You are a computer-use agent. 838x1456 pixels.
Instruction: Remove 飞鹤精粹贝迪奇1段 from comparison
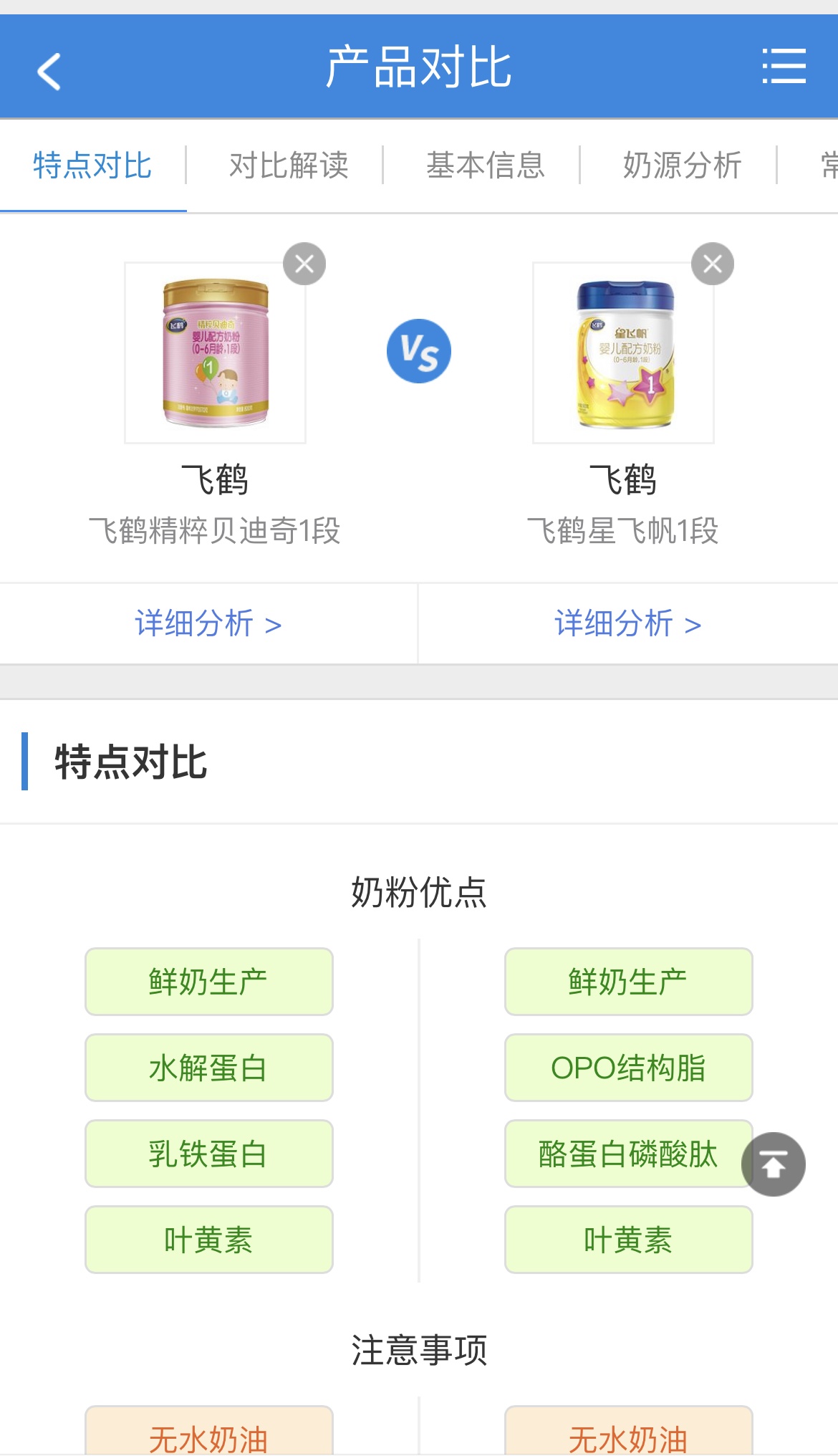(x=304, y=264)
